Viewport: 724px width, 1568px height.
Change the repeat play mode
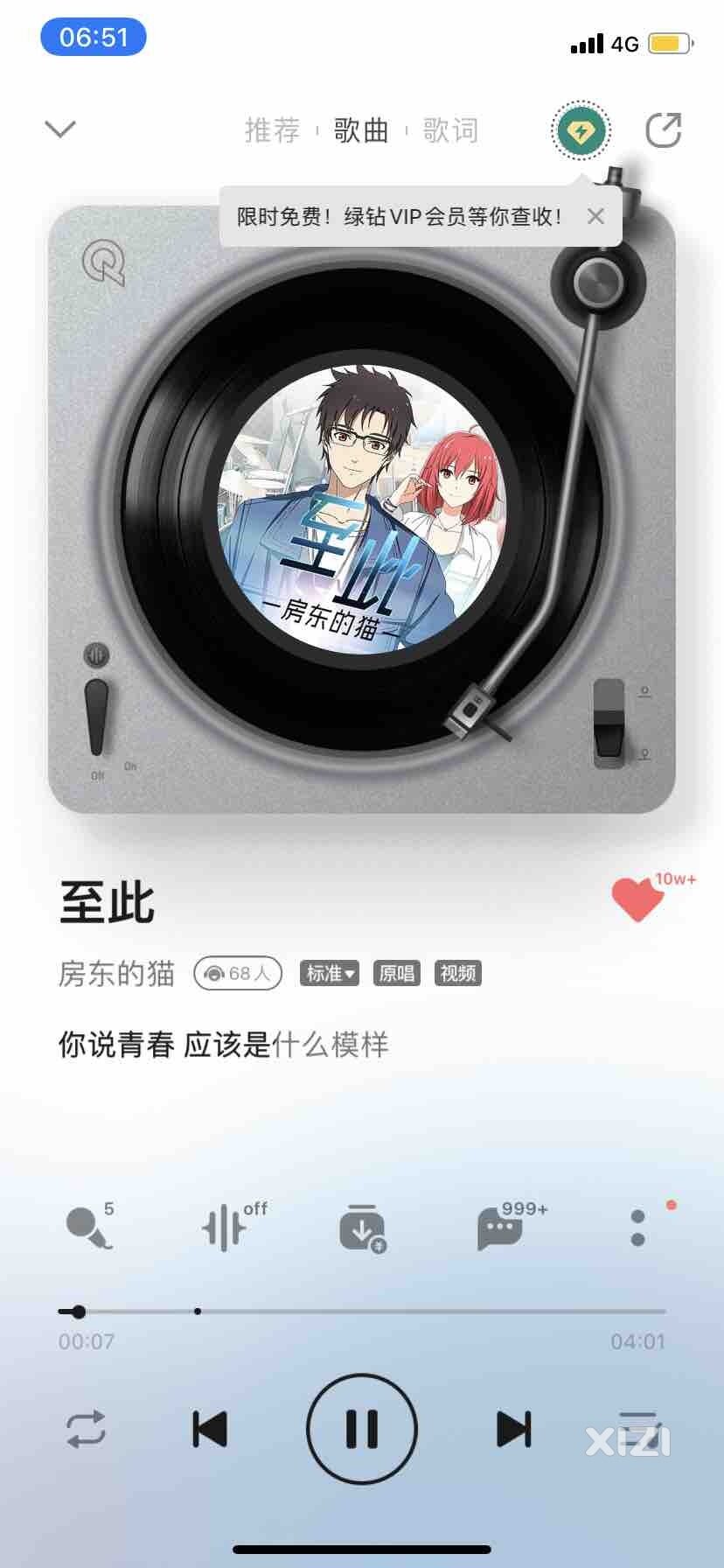point(86,1429)
